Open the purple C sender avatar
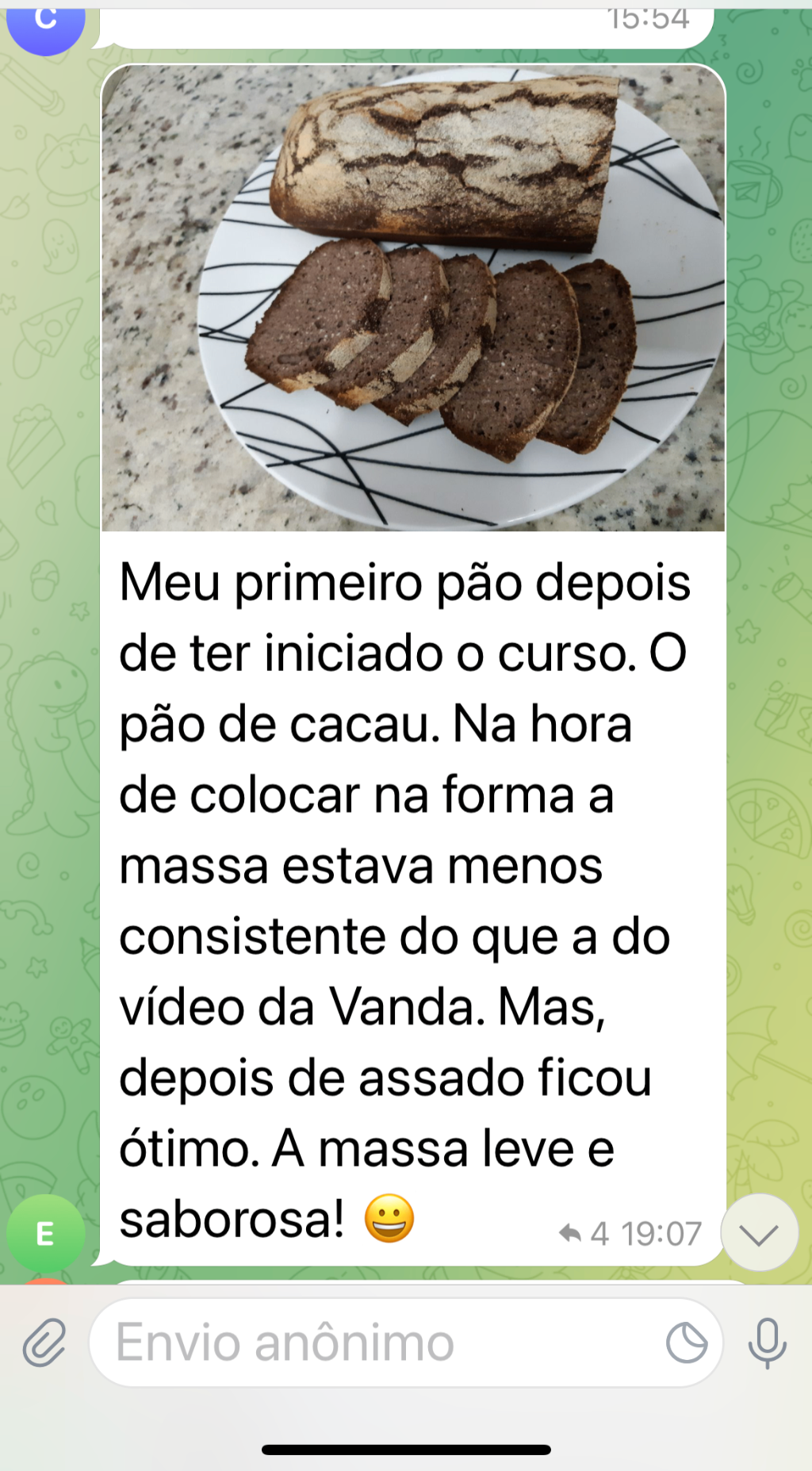This screenshot has width=812, height=1471. (x=45, y=22)
